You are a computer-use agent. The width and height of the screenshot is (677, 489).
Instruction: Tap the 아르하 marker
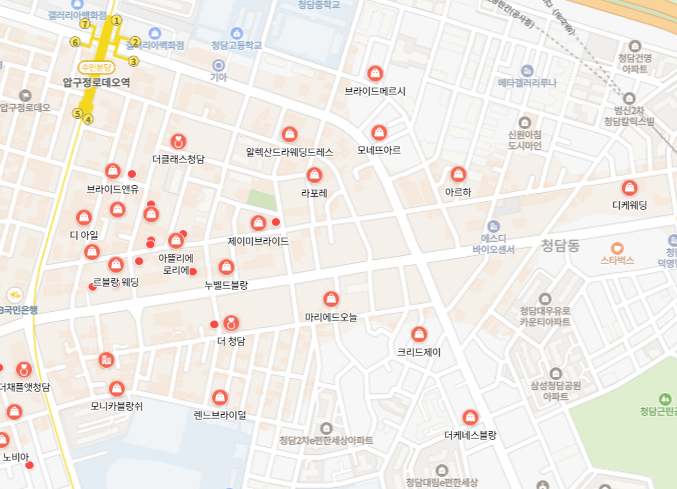(458, 174)
